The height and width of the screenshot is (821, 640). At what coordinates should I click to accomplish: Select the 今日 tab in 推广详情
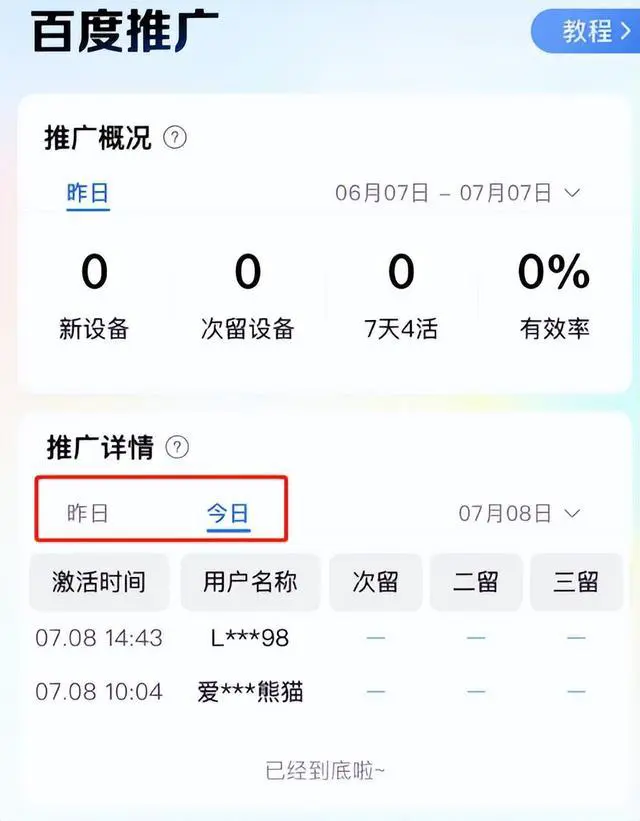click(x=228, y=514)
